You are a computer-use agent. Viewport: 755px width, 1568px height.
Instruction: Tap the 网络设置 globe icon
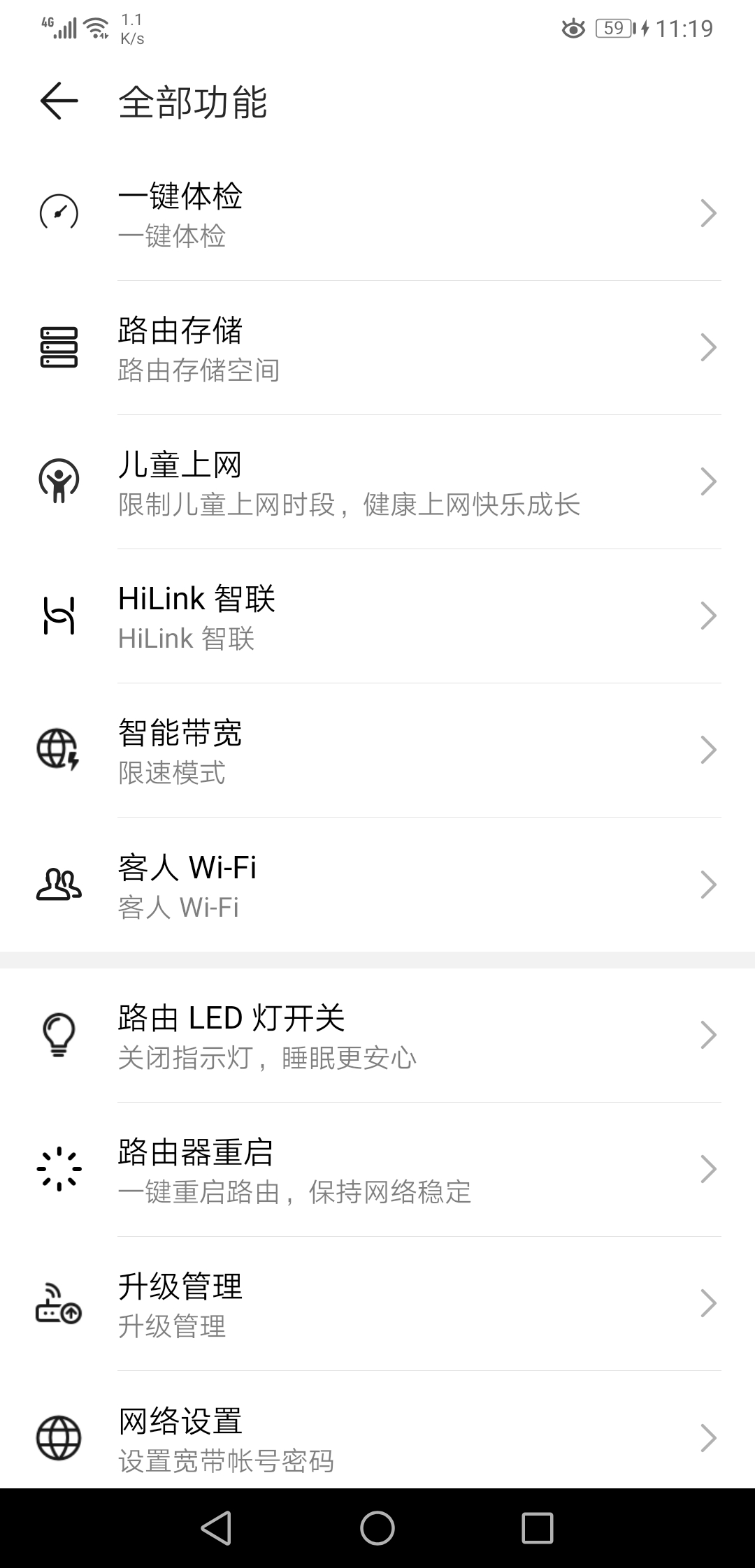(x=59, y=1437)
